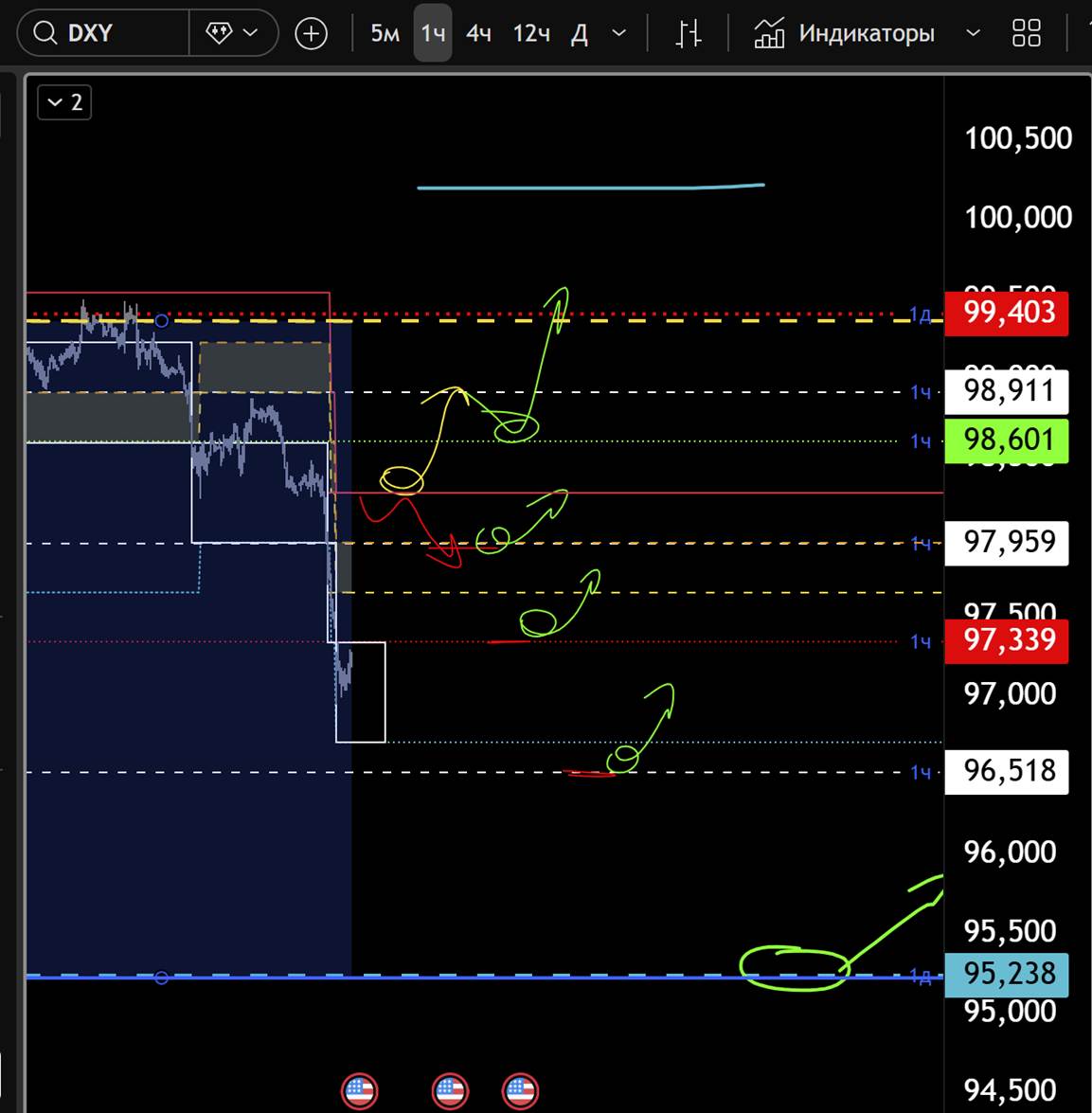Add a symbol with the plus icon
Screen dimensions: 1092x1113
[x=311, y=34]
